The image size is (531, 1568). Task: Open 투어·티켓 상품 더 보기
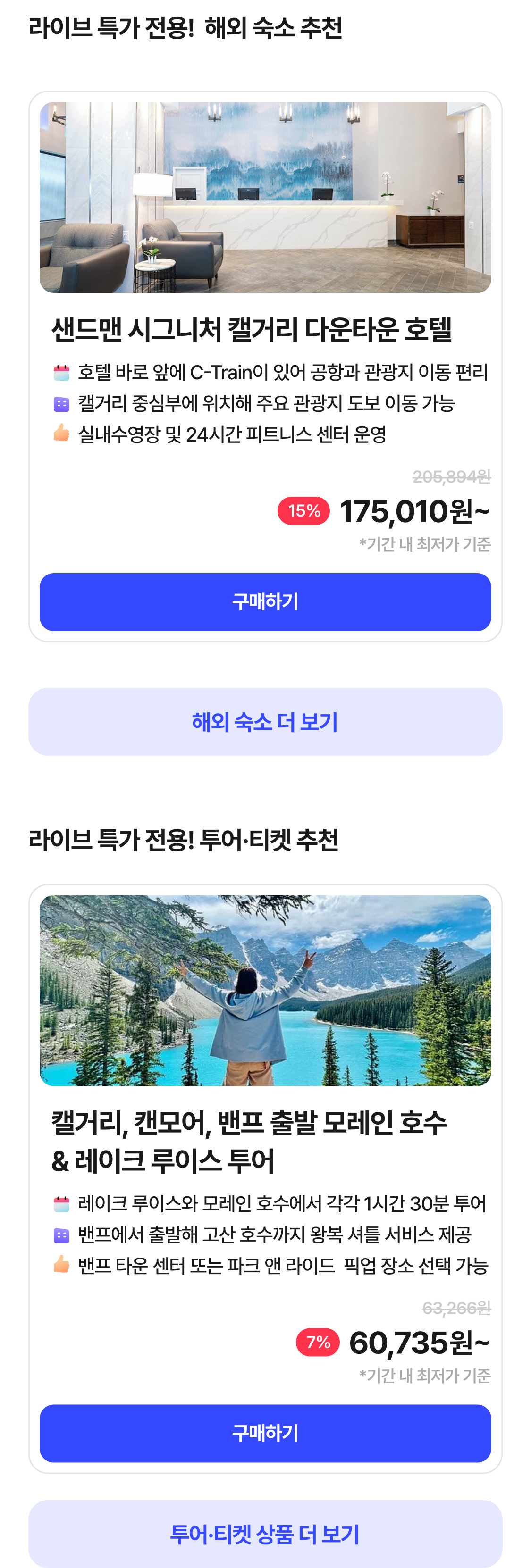[x=265, y=1533]
